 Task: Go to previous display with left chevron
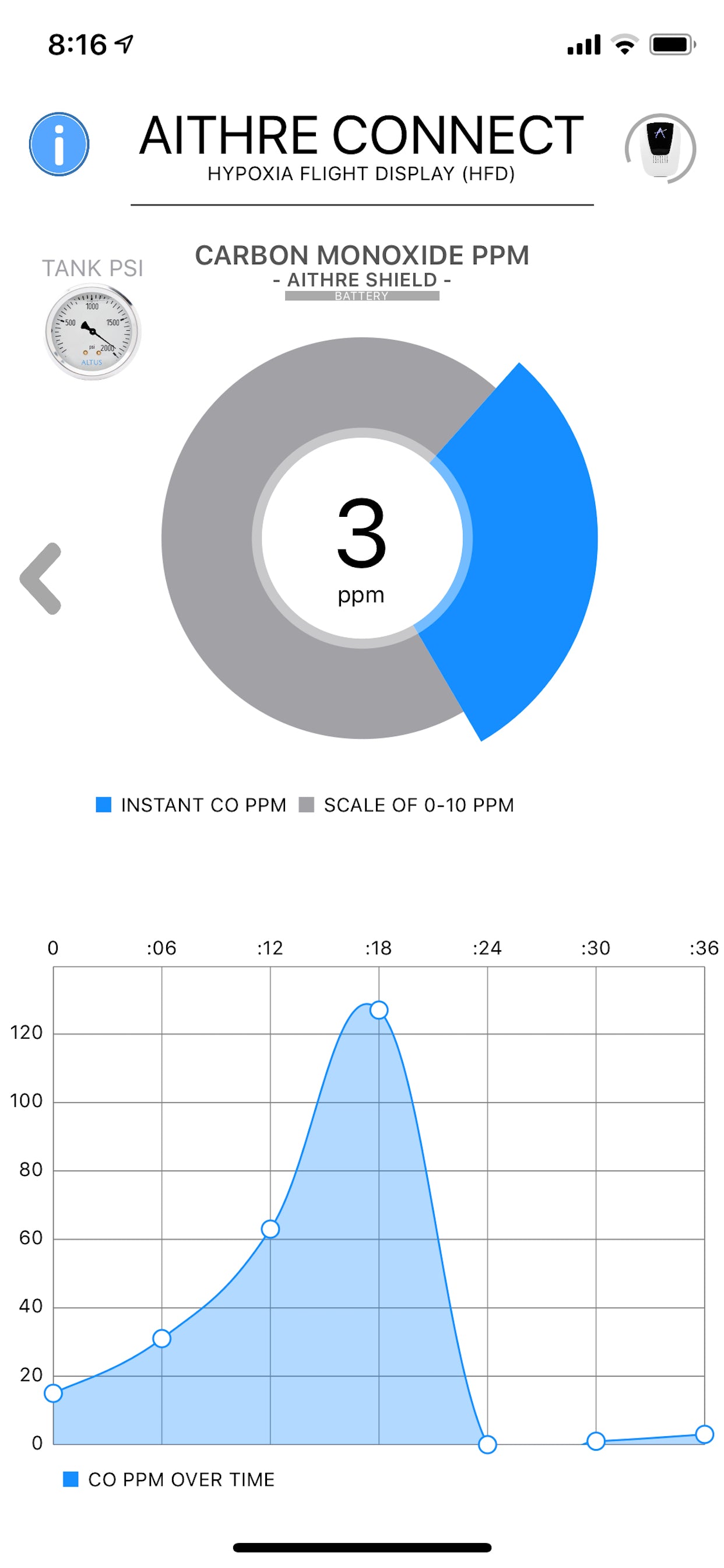point(41,578)
